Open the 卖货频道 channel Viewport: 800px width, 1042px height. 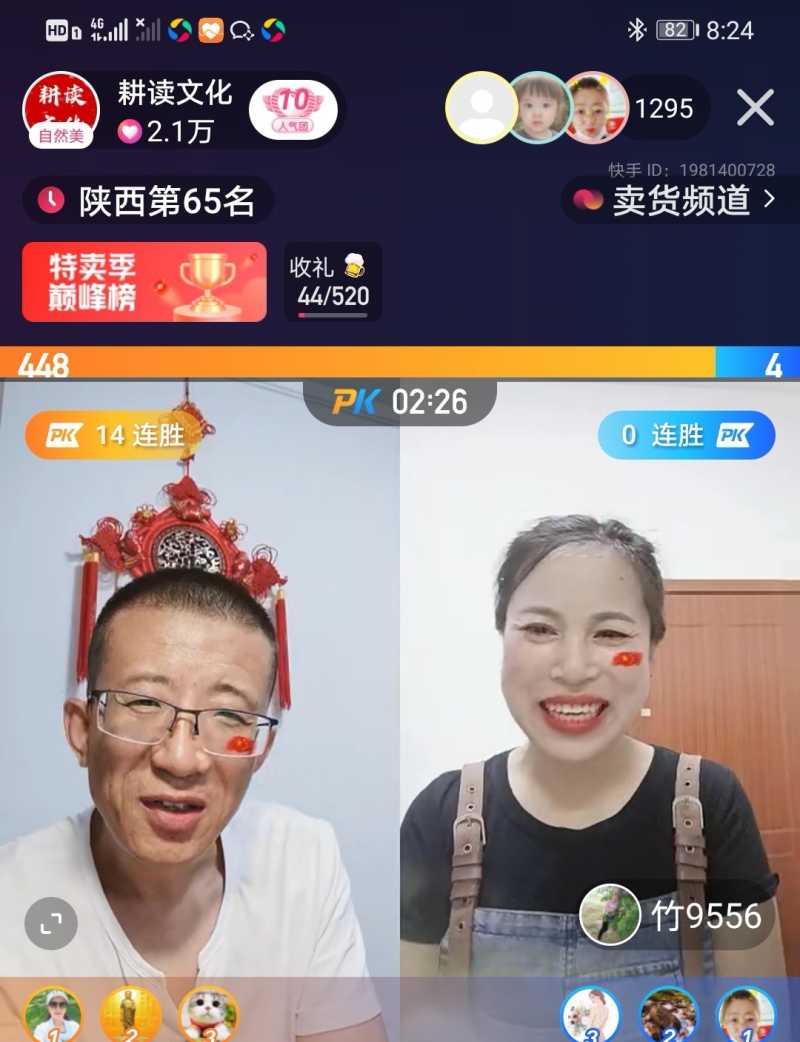click(674, 200)
